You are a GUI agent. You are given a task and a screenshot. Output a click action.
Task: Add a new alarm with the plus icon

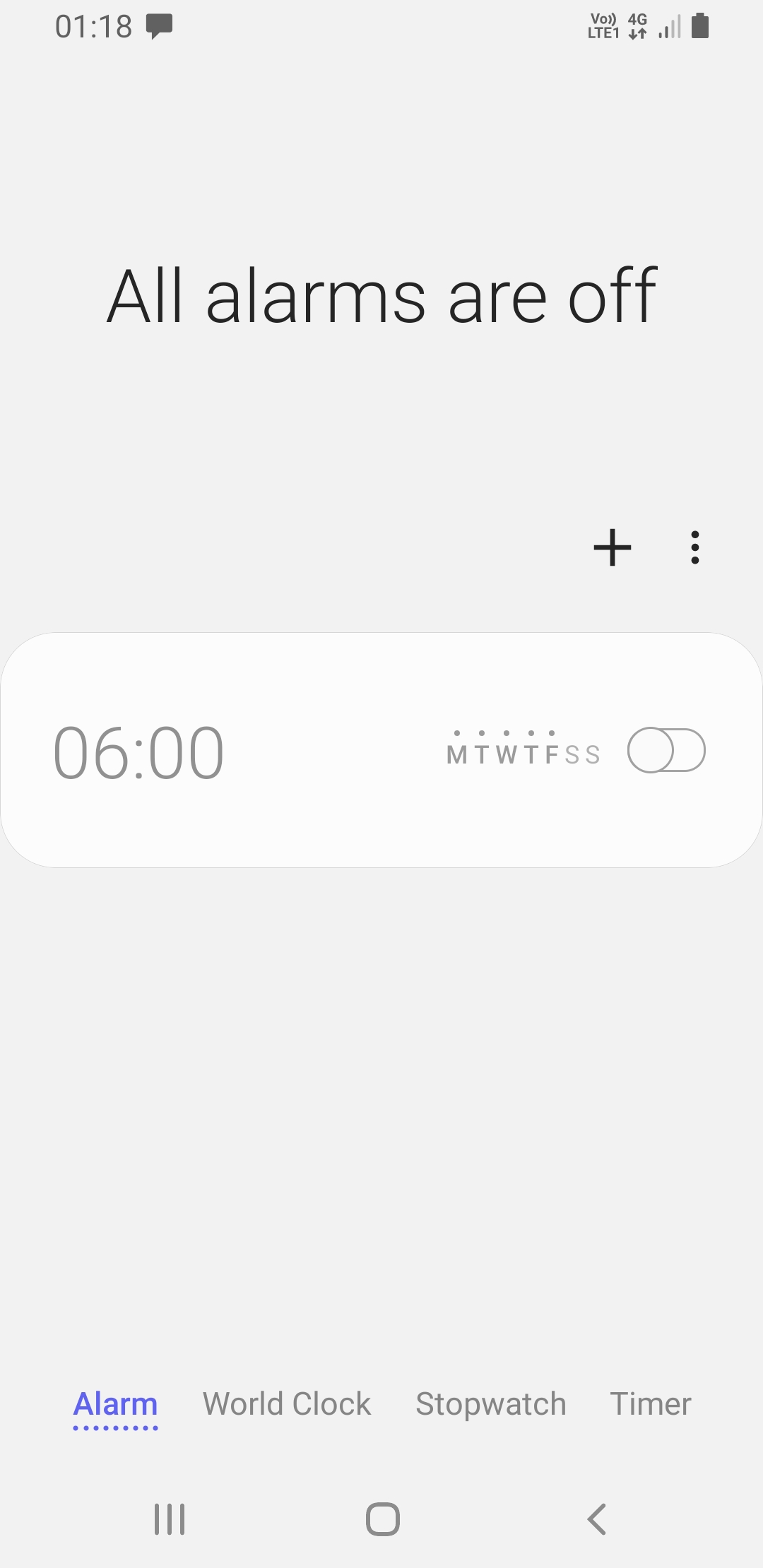612,547
